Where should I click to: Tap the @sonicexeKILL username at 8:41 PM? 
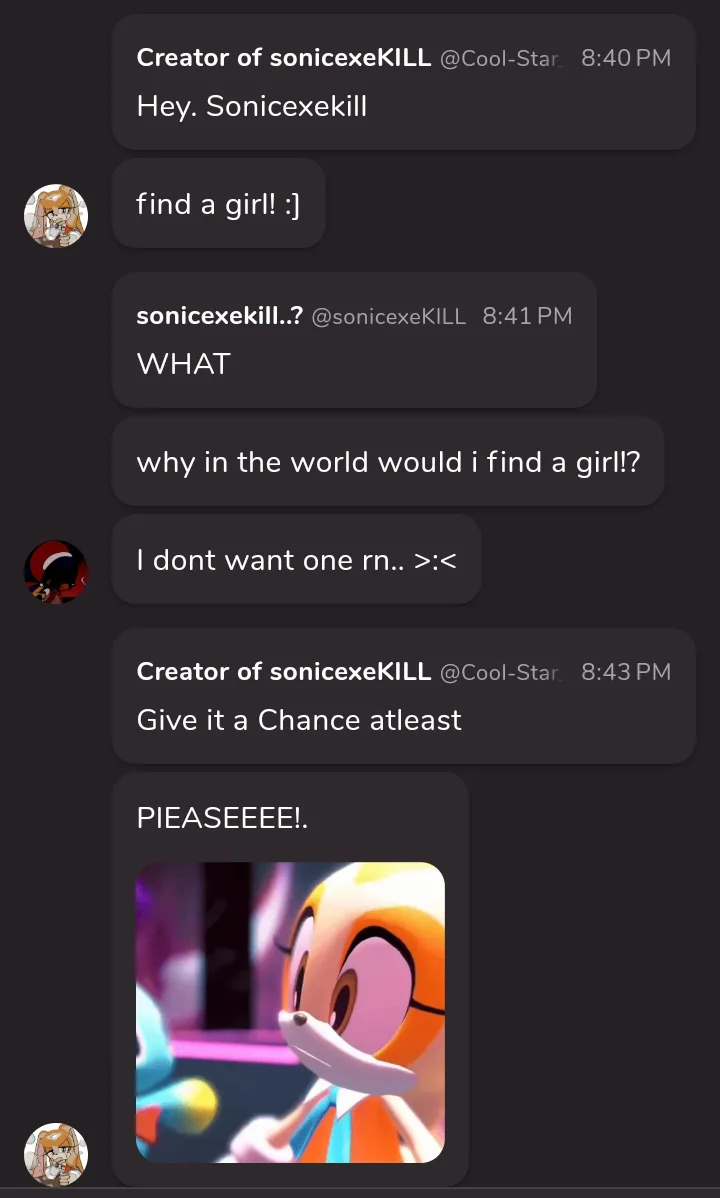coord(388,316)
